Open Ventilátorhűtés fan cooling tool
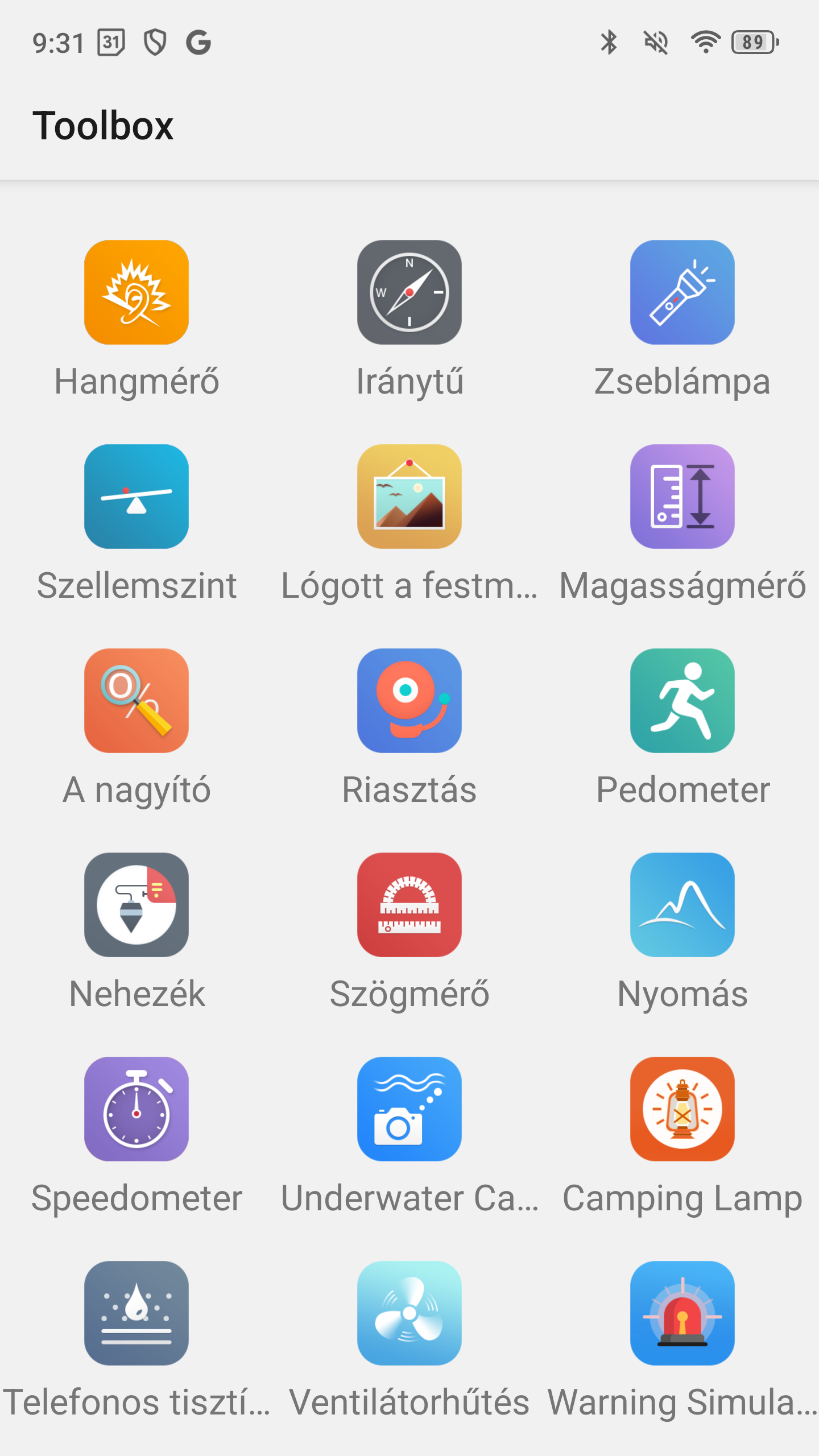Screen dimensions: 819x1456 409,1313
